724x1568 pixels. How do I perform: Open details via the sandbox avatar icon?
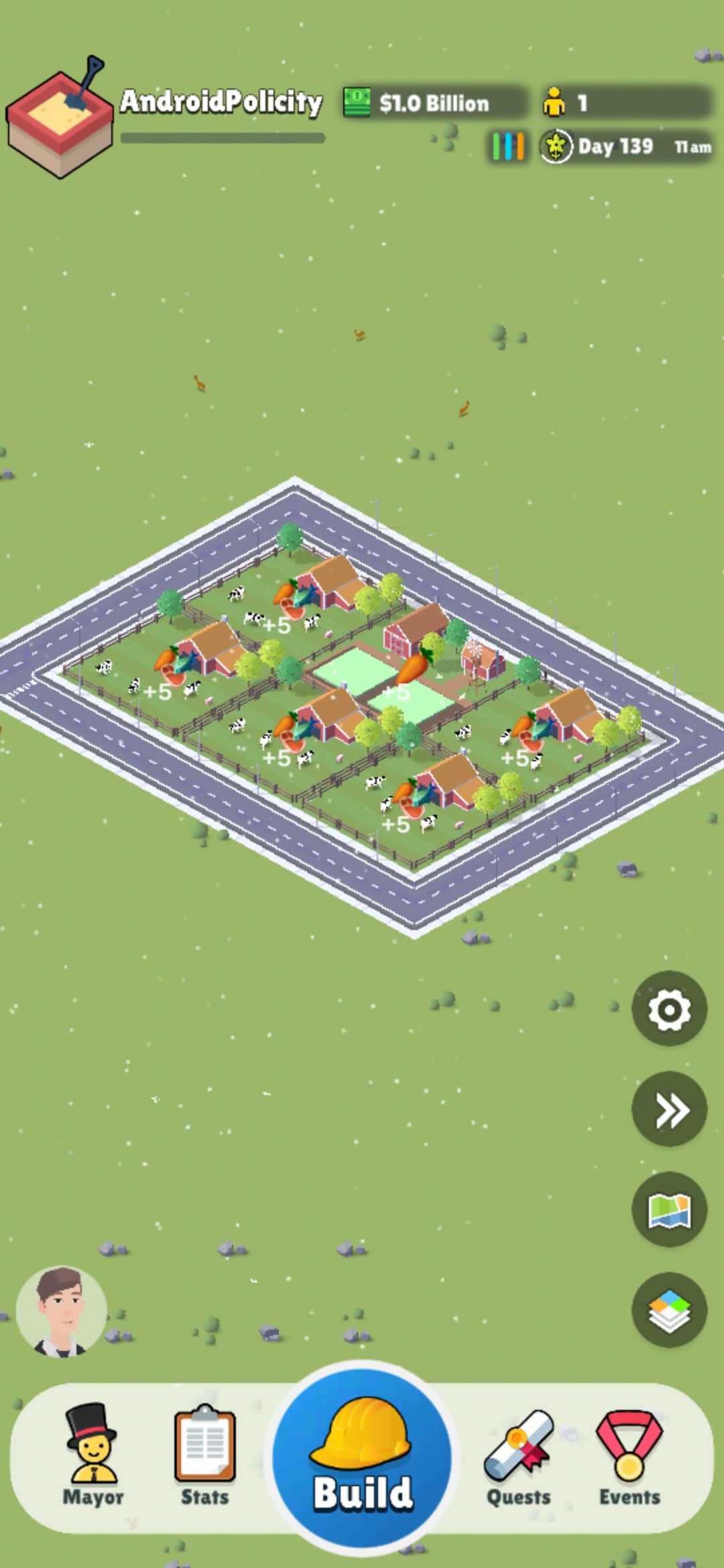point(60,111)
